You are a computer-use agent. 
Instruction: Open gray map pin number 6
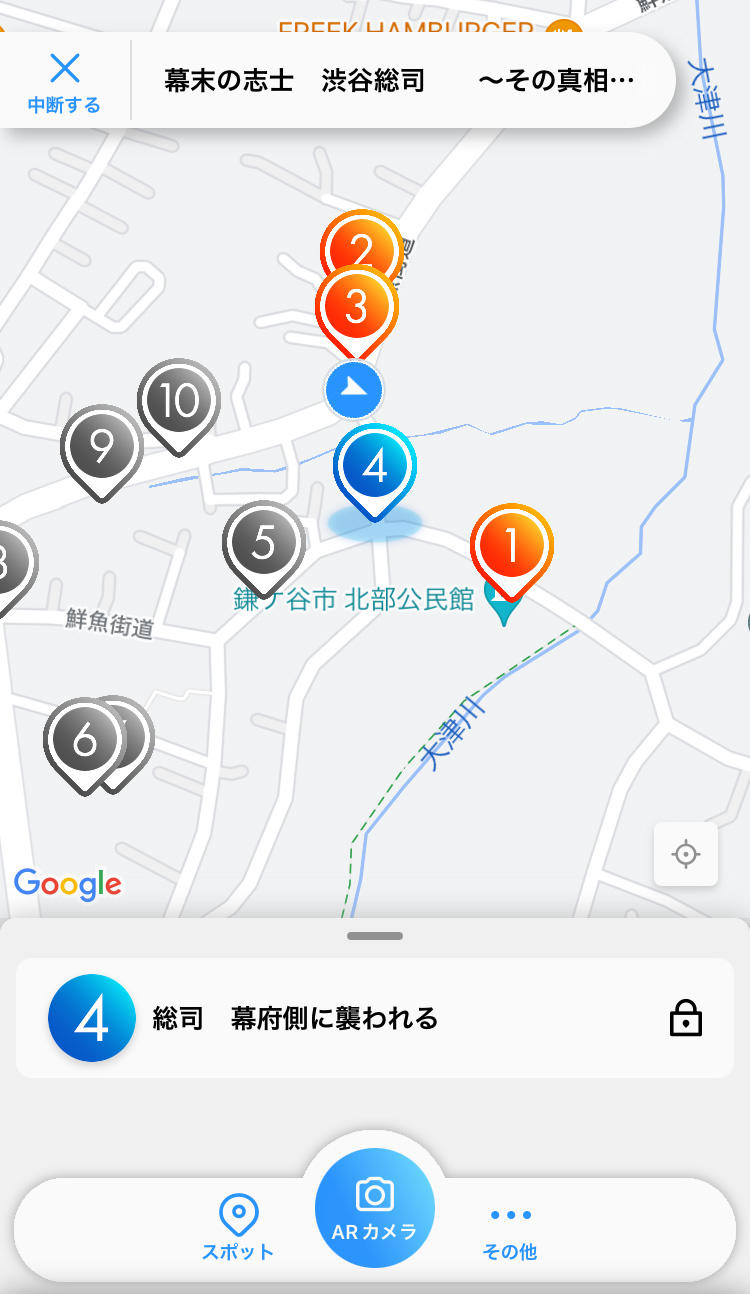84,741
